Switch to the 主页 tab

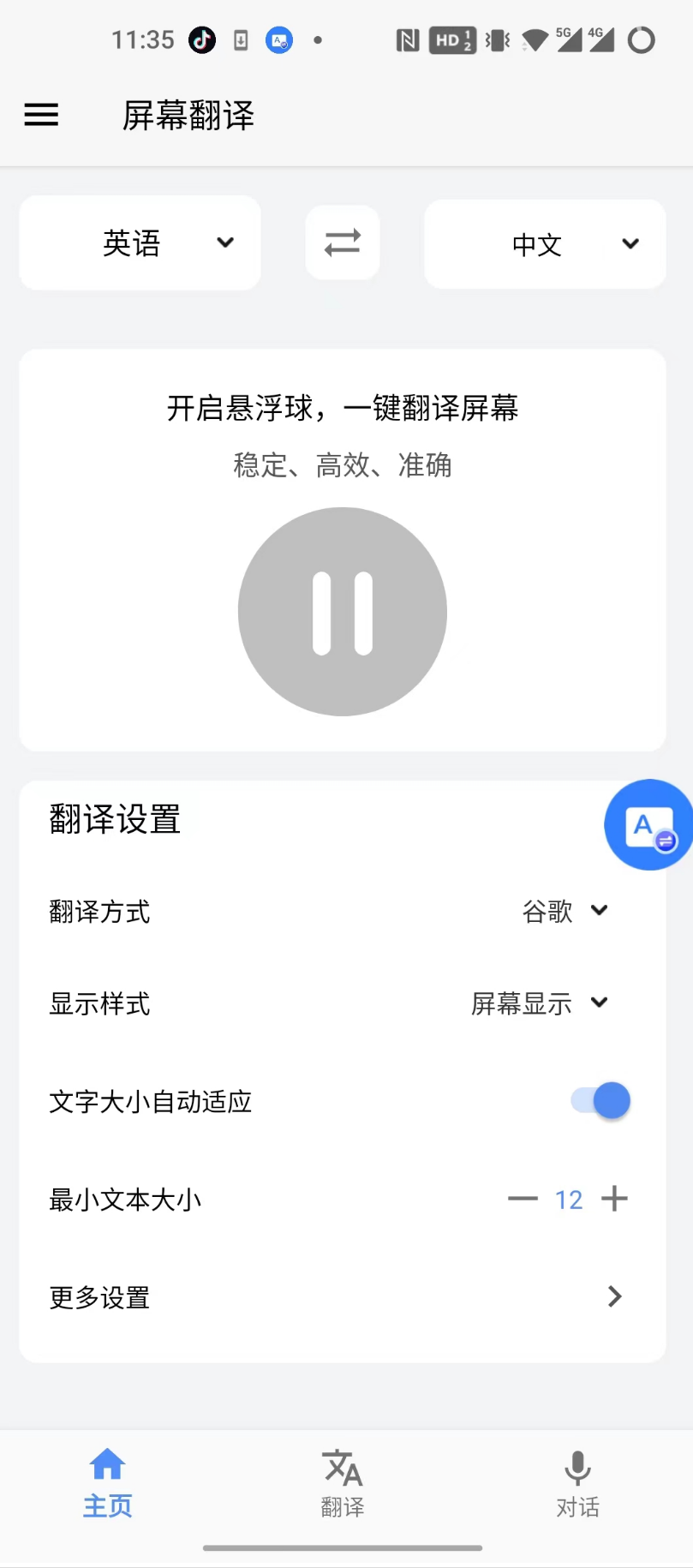(x=108, y=1482)
